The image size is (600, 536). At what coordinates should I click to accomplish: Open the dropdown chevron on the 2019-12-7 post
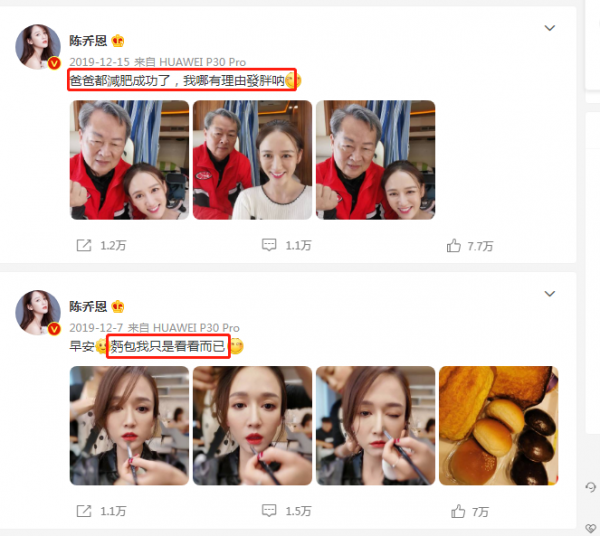tap(549, 293)
